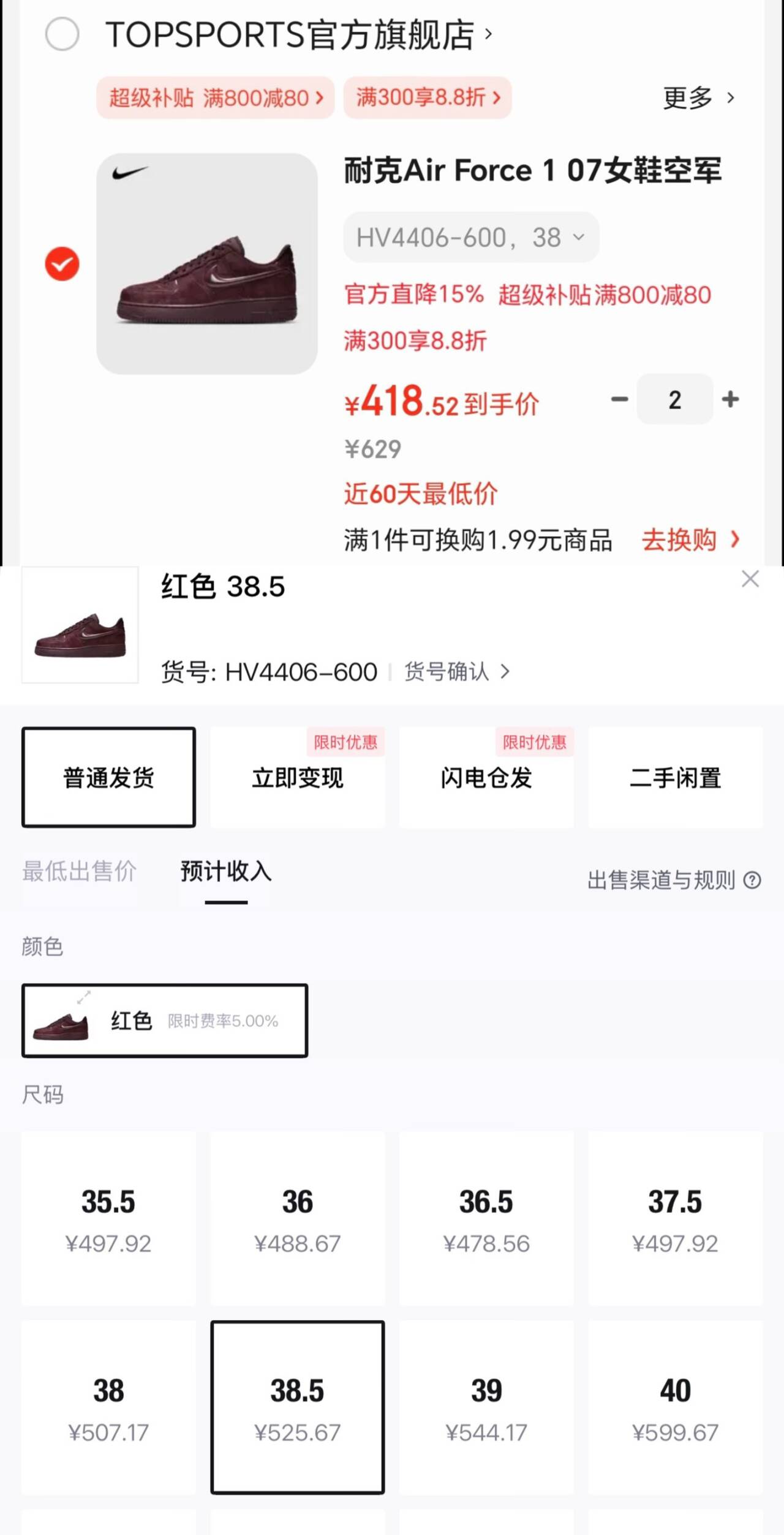Open the Air Force 1 product image
784x1535 pixels.
pos(207,264)
